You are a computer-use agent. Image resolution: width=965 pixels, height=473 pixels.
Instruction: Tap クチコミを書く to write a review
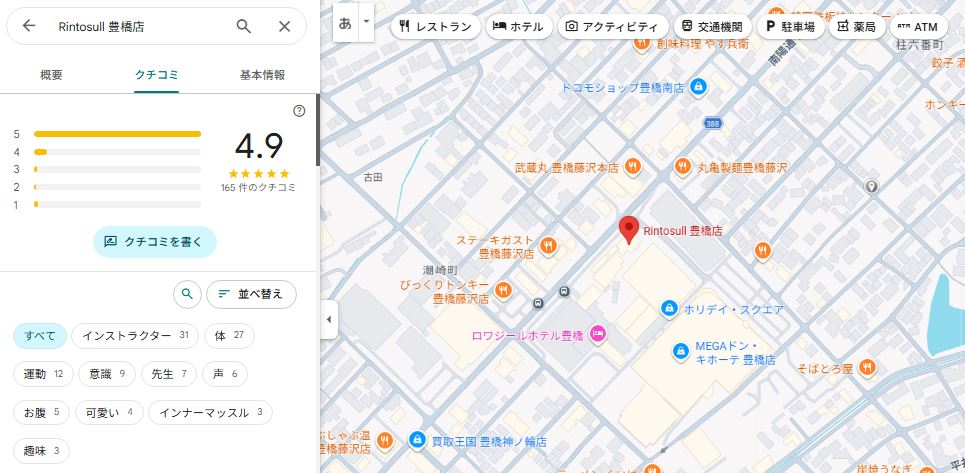coord(155,241)
